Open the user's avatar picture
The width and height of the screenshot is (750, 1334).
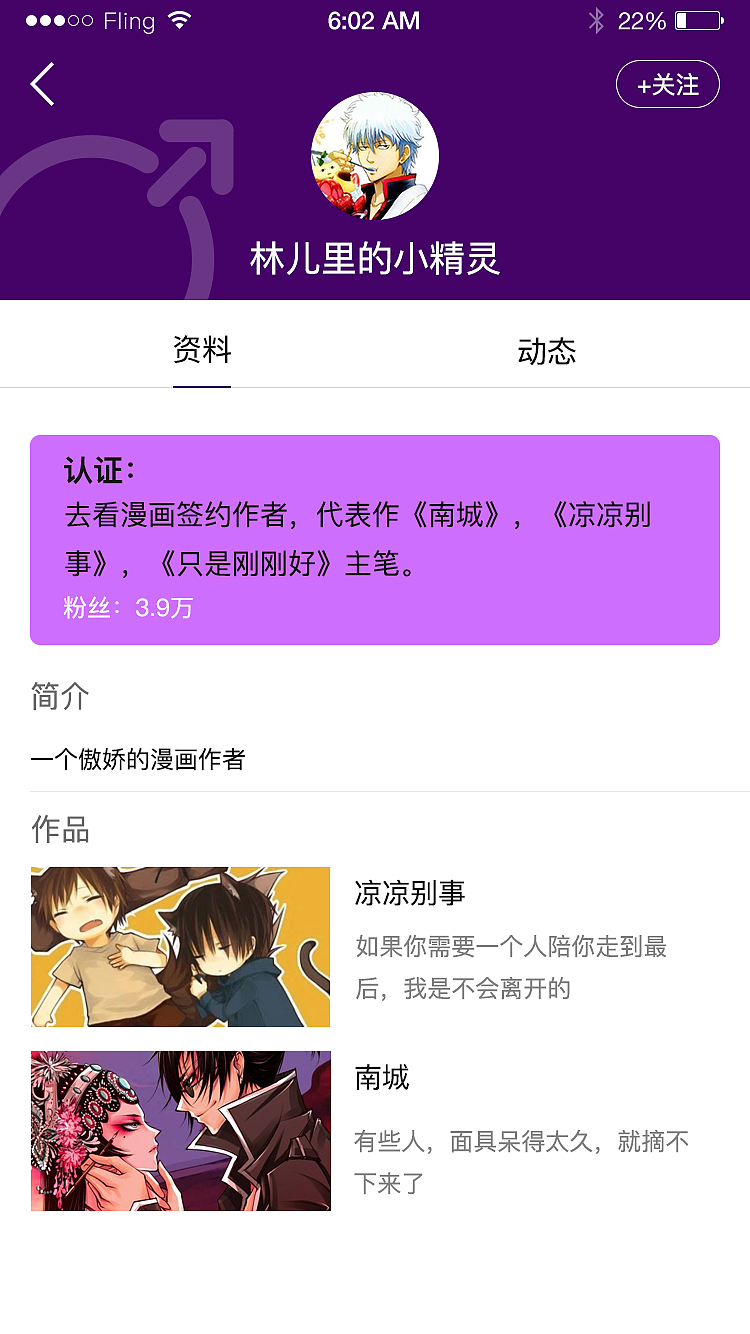tap(375, 155)
